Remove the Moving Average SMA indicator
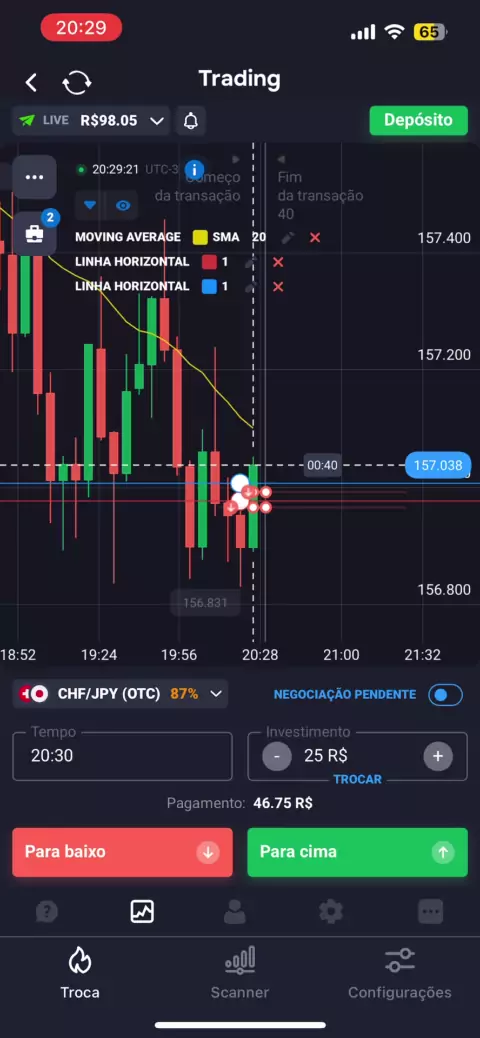Image resolution: width=480 pixels, height=1038 pixels. coord(315,237)
